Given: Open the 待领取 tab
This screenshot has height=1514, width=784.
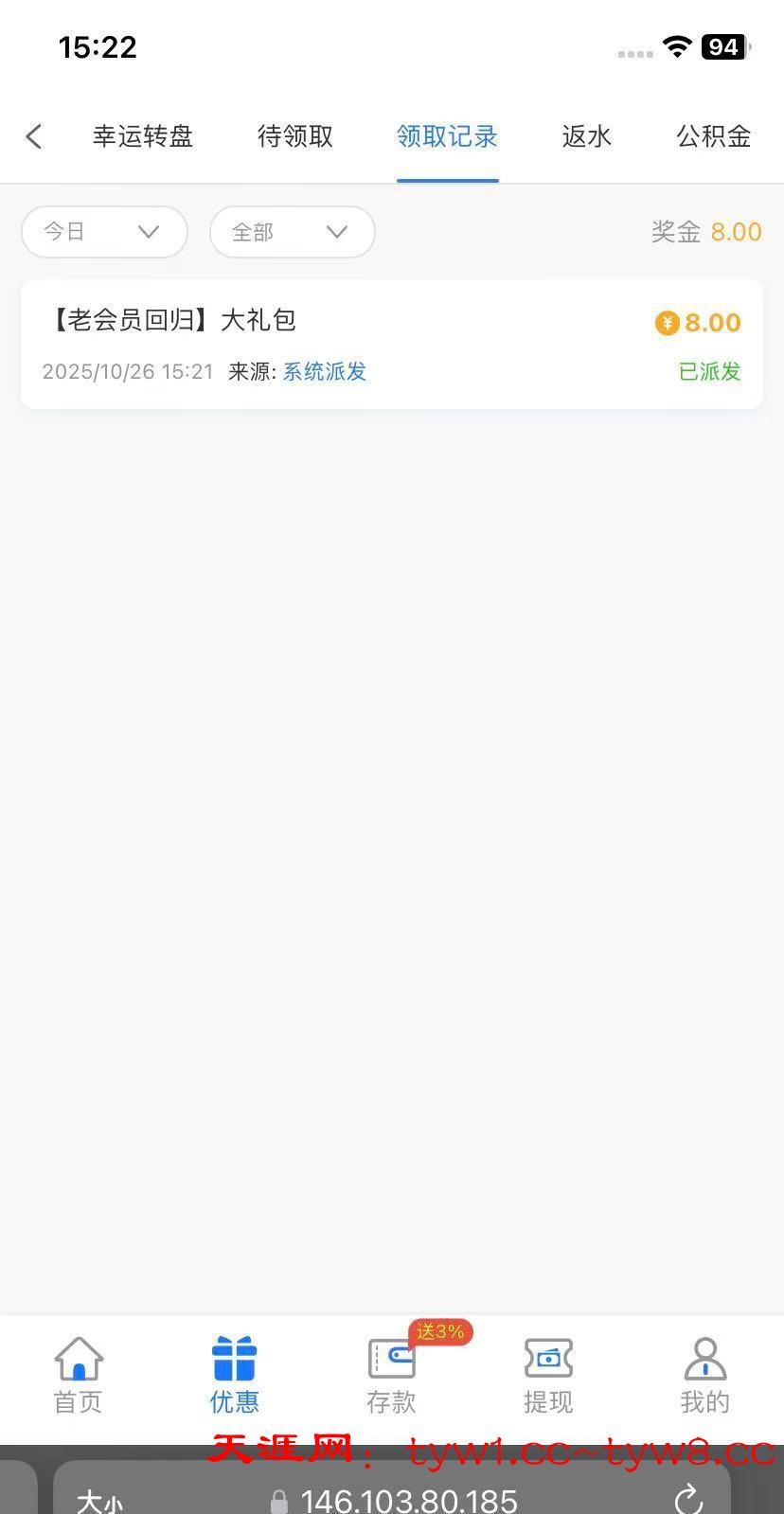Looking at the screenshot, I should 295,137.
